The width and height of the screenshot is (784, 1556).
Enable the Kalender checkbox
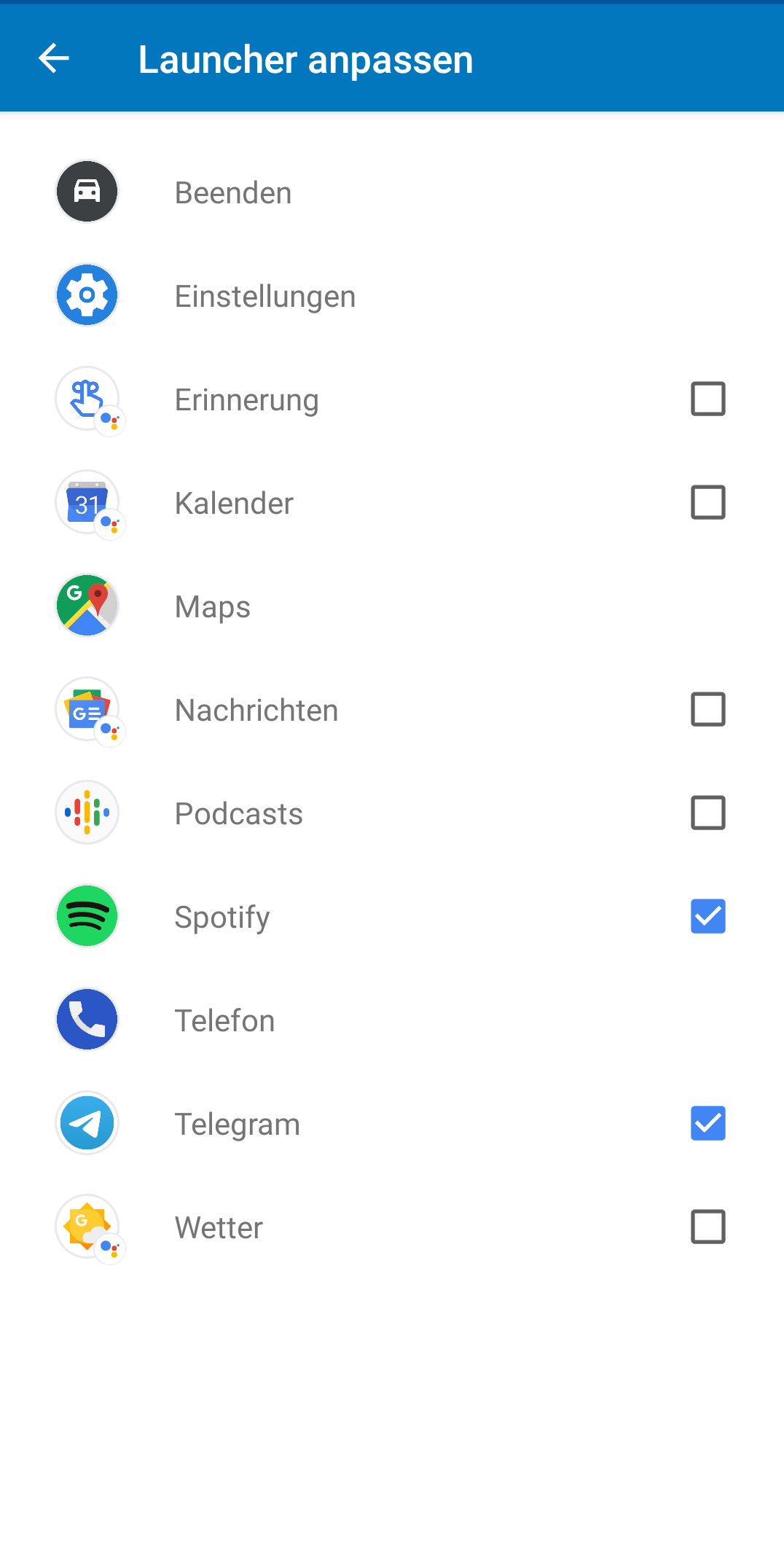[x=707, y=502]
